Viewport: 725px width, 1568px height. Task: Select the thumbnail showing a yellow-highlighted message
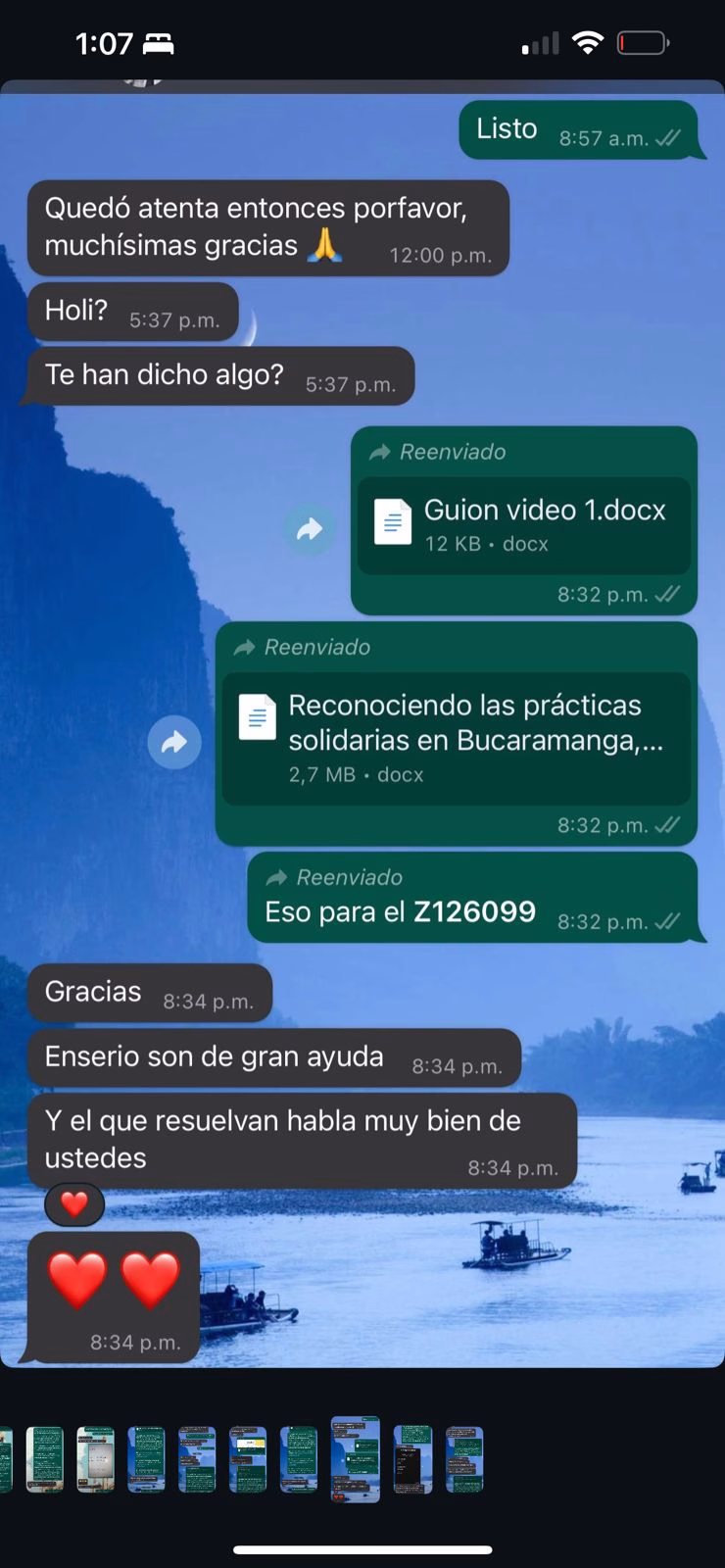click(248, 1459)
